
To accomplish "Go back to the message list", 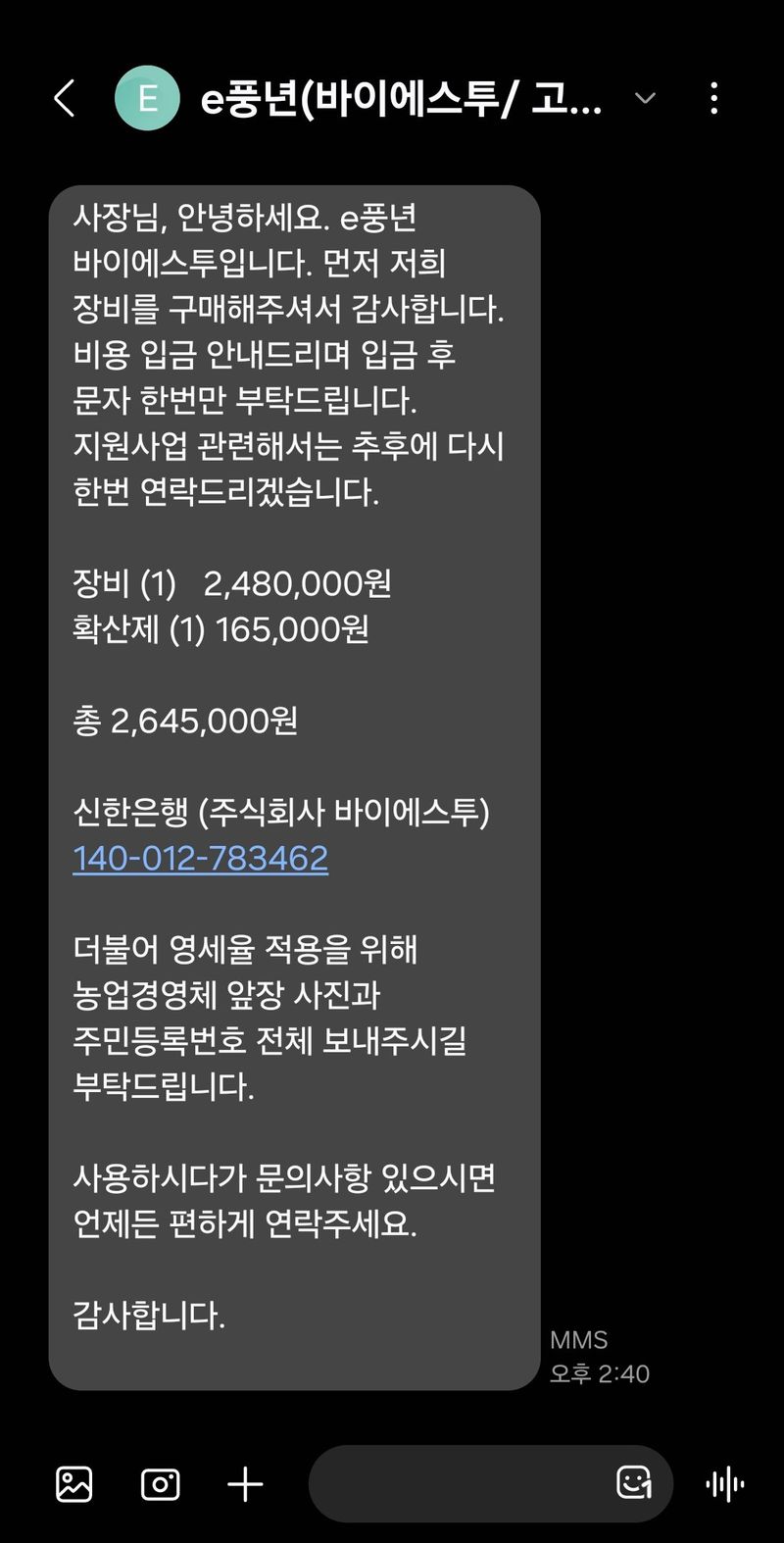I will click(65, 98).
